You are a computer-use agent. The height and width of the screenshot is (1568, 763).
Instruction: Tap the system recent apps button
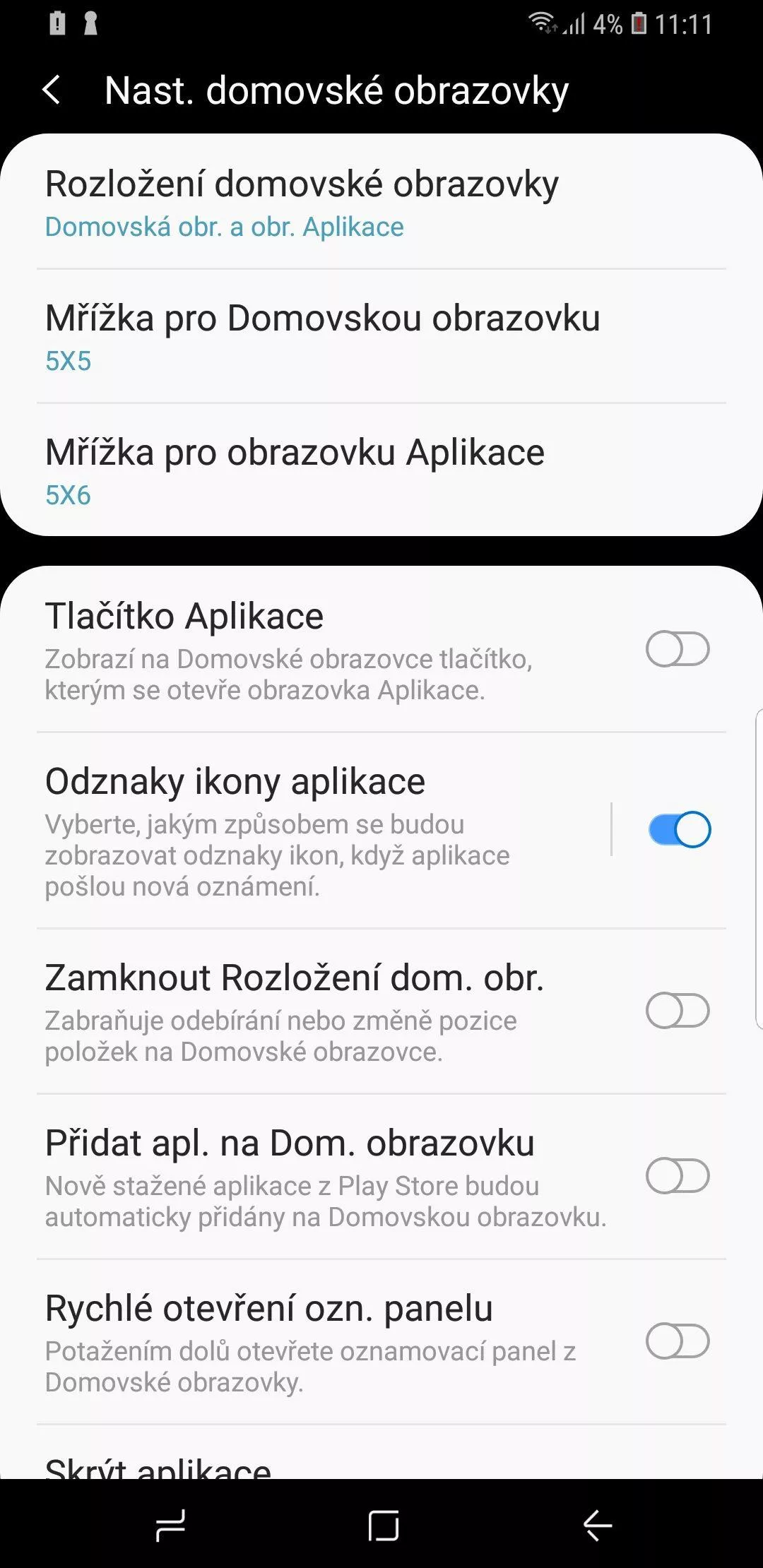click(170, 1526)
